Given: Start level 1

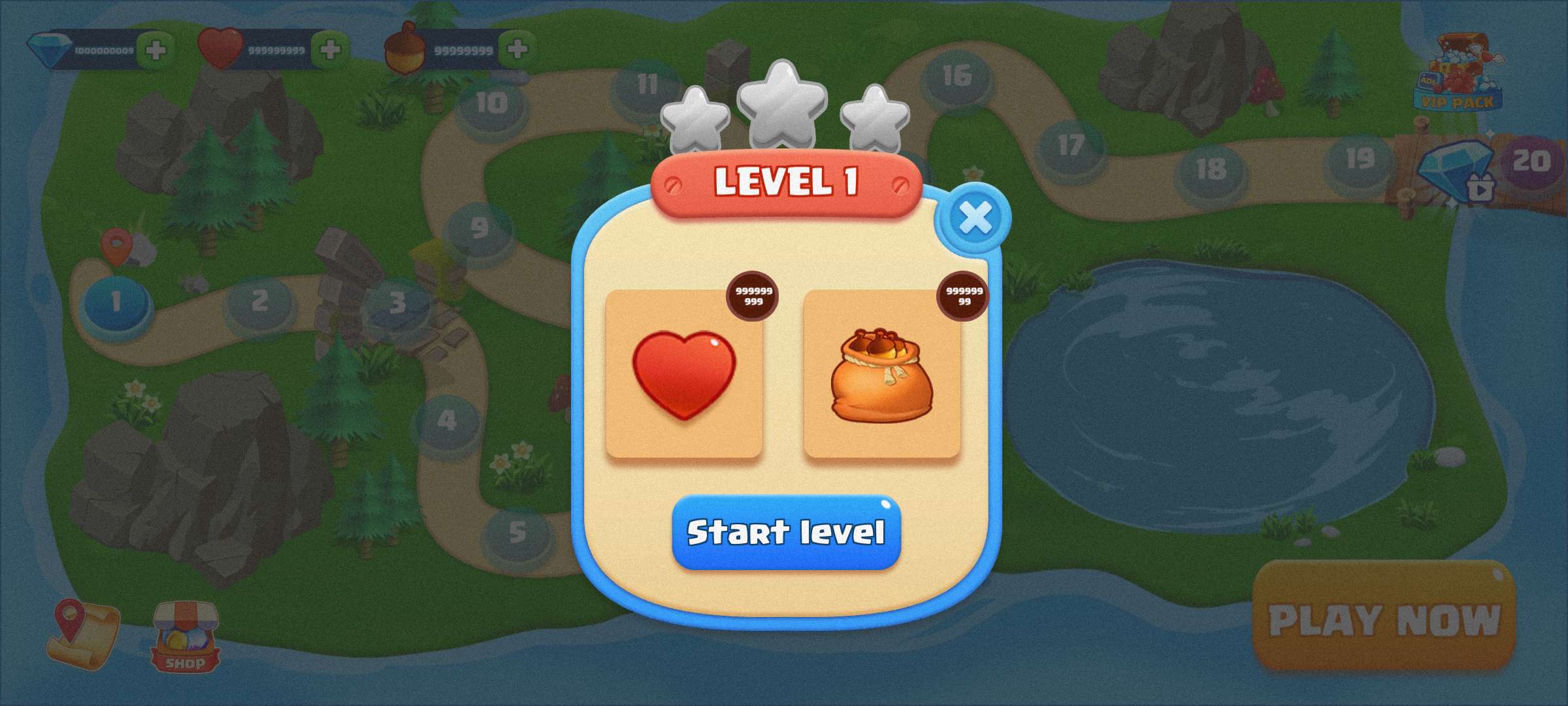Looking at the screenshot, I should point(786,532).
